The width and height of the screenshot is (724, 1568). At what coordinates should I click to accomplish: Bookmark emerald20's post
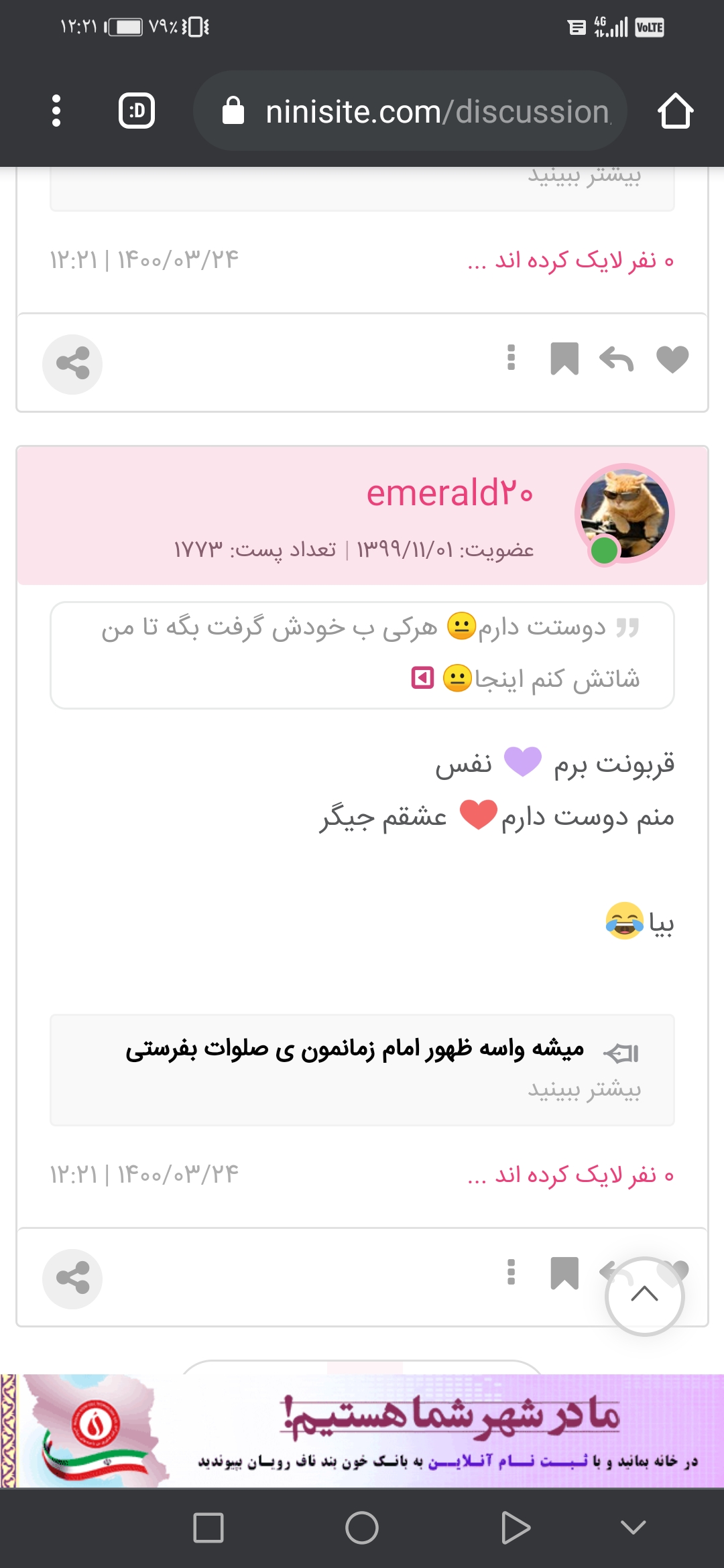click(x=564, y=1272)
